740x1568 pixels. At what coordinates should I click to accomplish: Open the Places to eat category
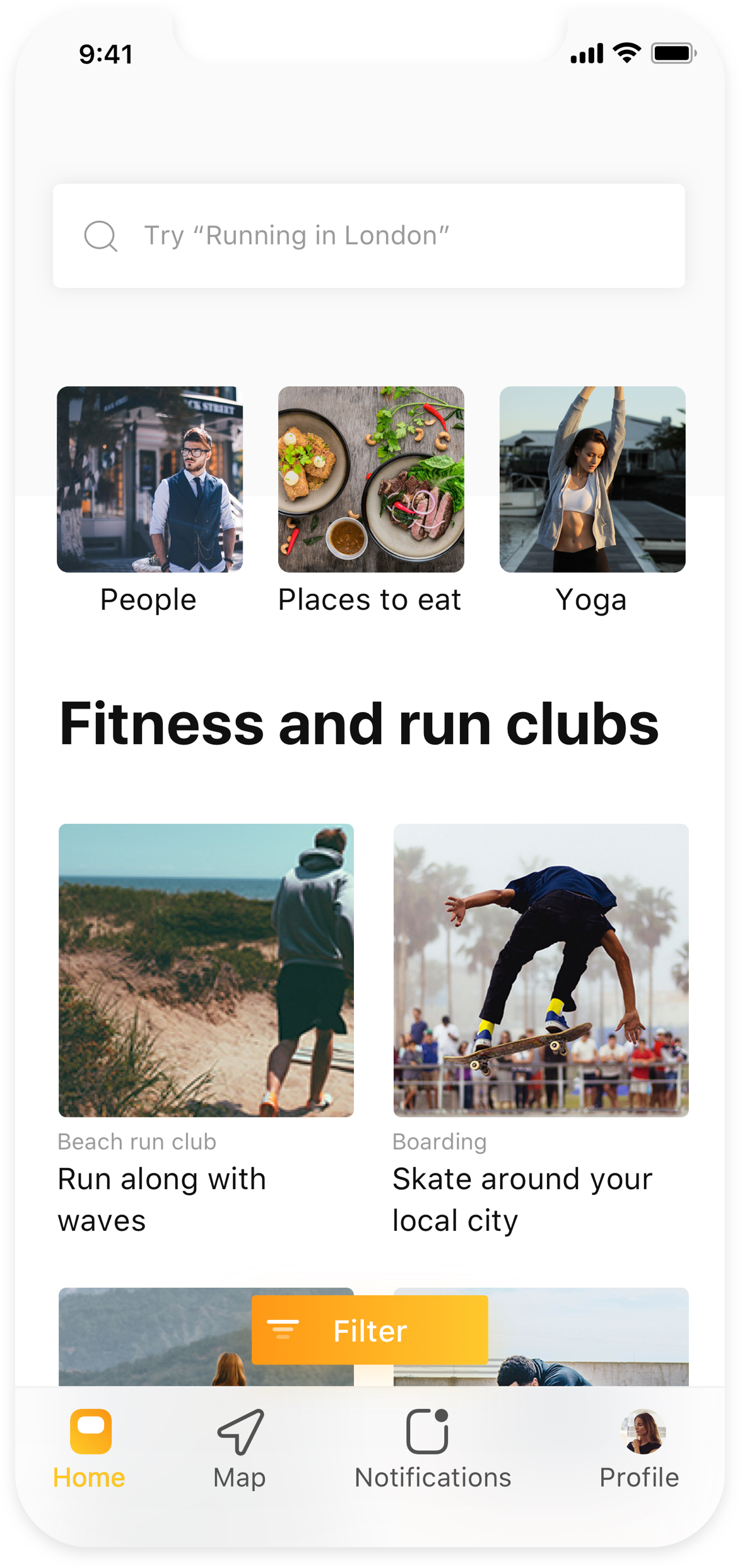click(x=371, y=480)
